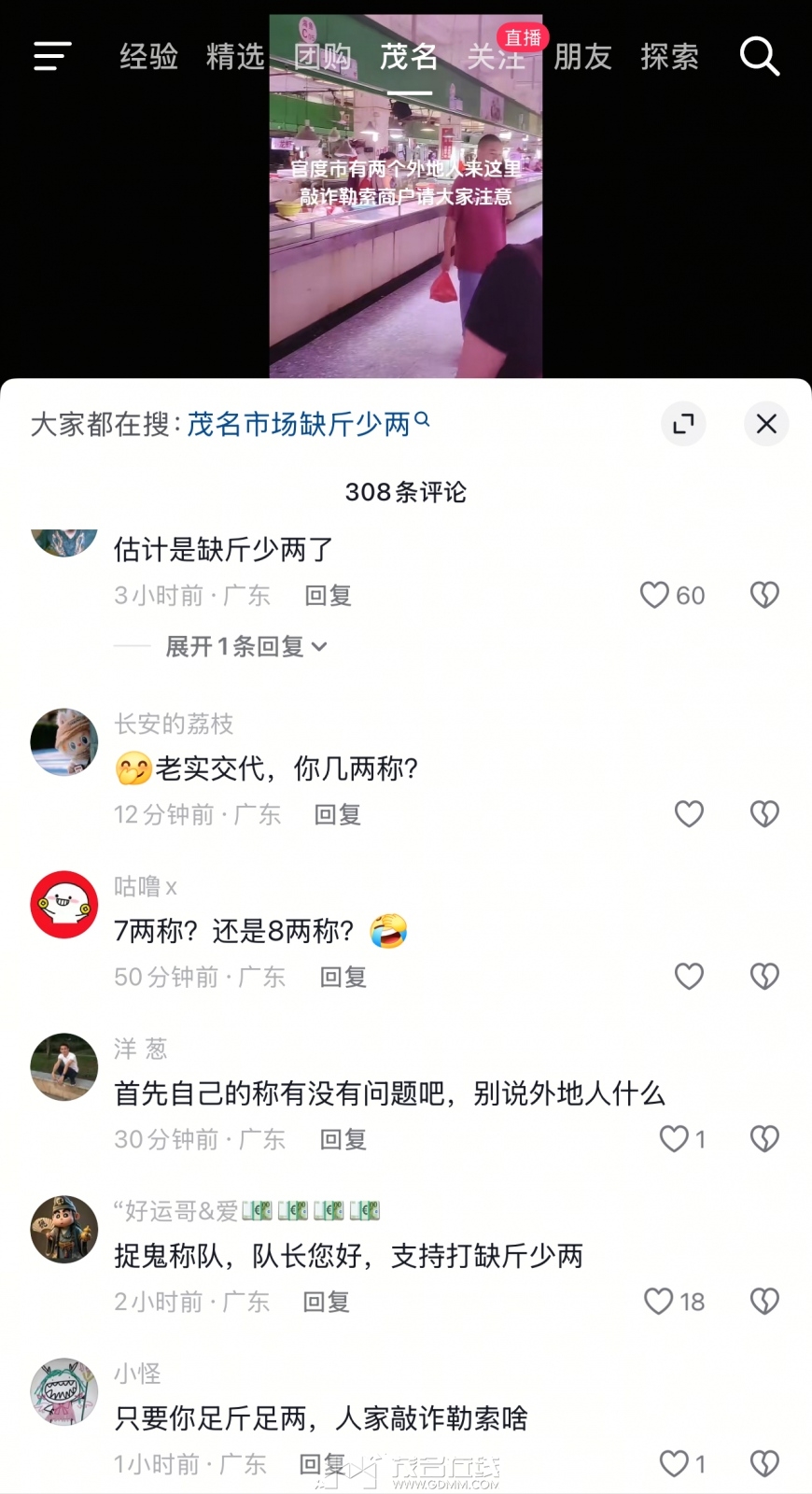Reply to 洋葱's comment
The height and width of the screenshot is (1494, 812).
tap(343, 1139)
